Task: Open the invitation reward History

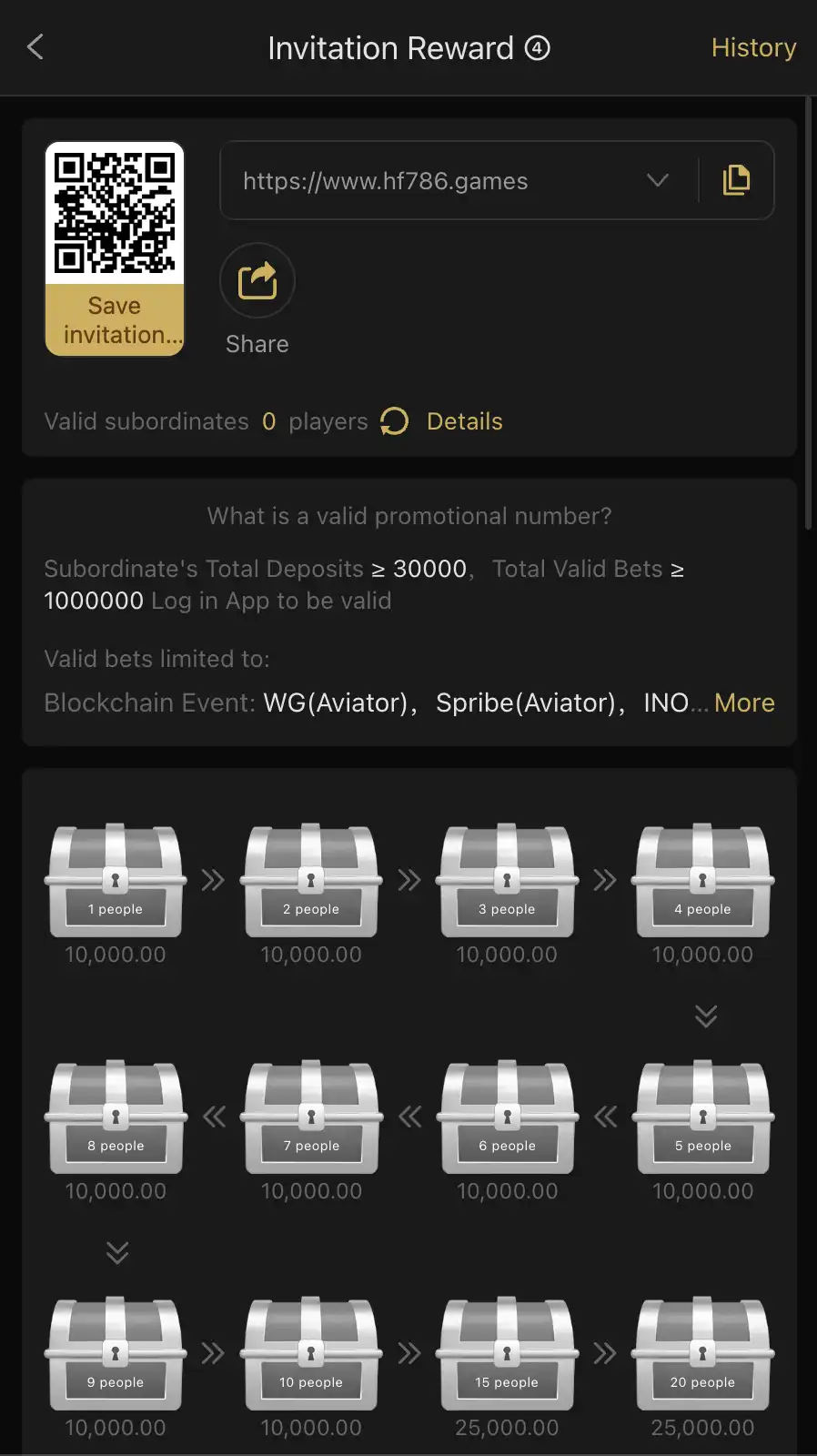Action: click(753, 47)
